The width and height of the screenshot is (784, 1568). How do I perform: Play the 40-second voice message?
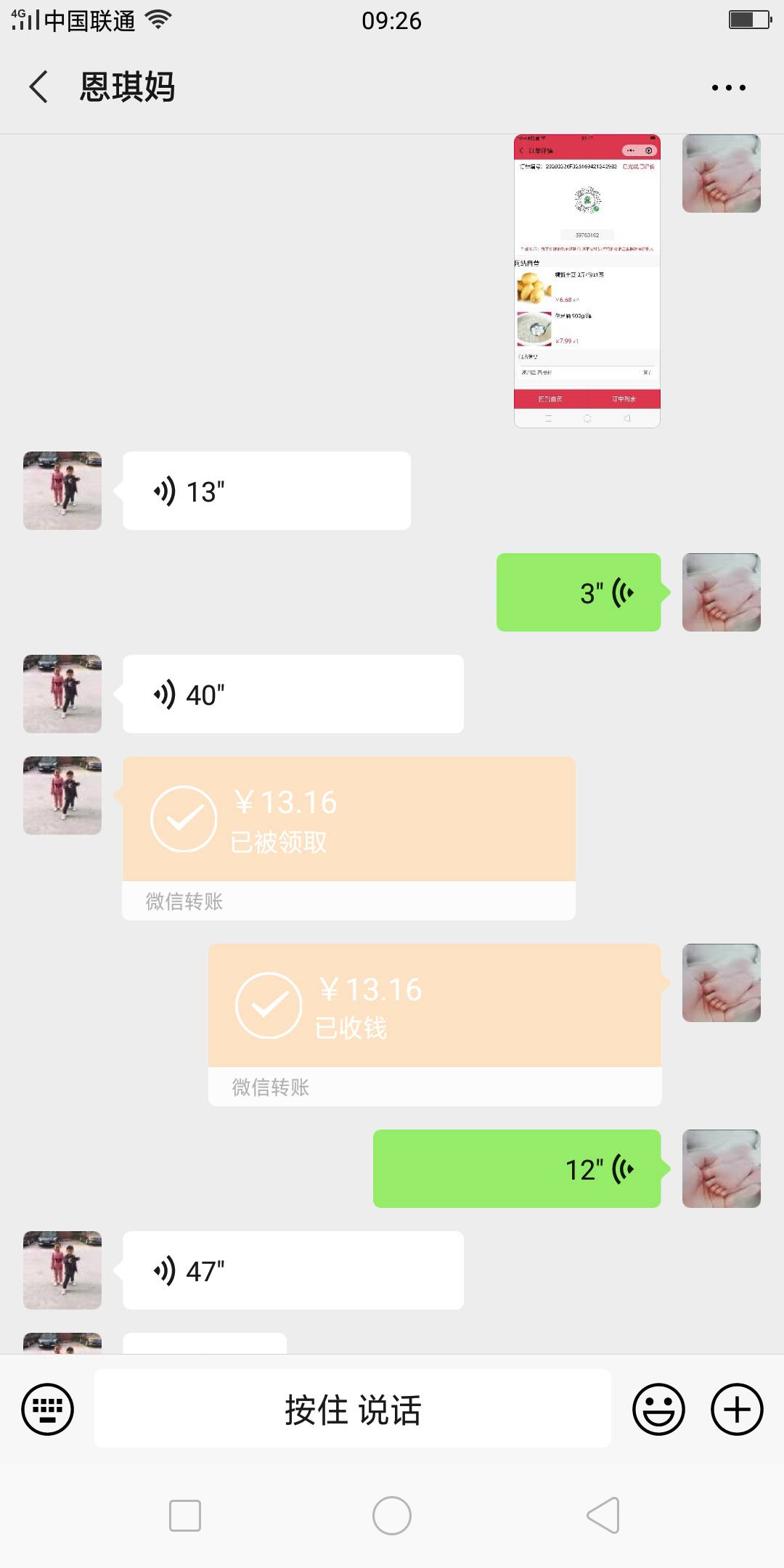coord(293,695)
